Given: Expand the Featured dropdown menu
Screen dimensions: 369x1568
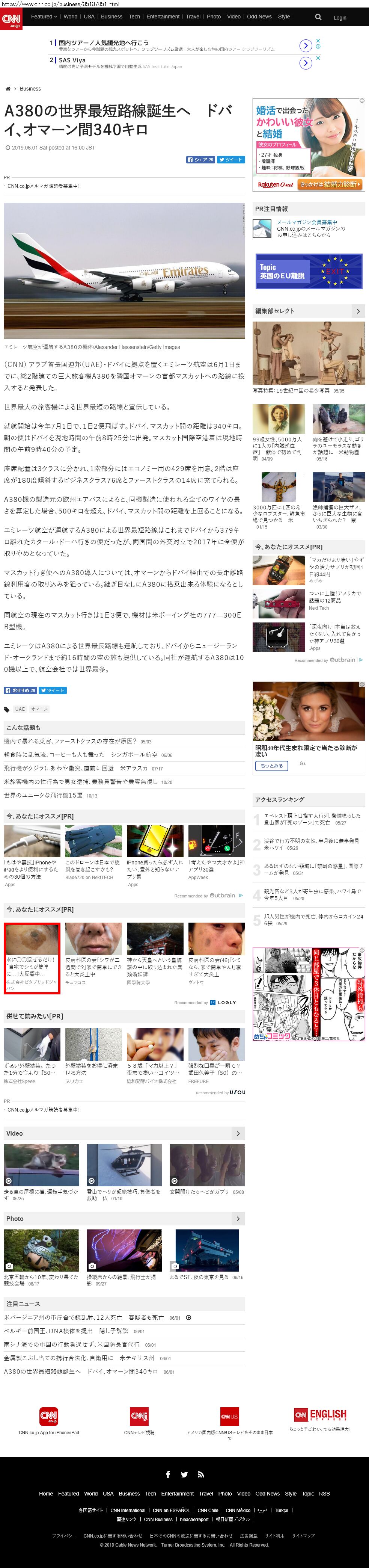Looking at the screenshot, I should coord(44,17).
